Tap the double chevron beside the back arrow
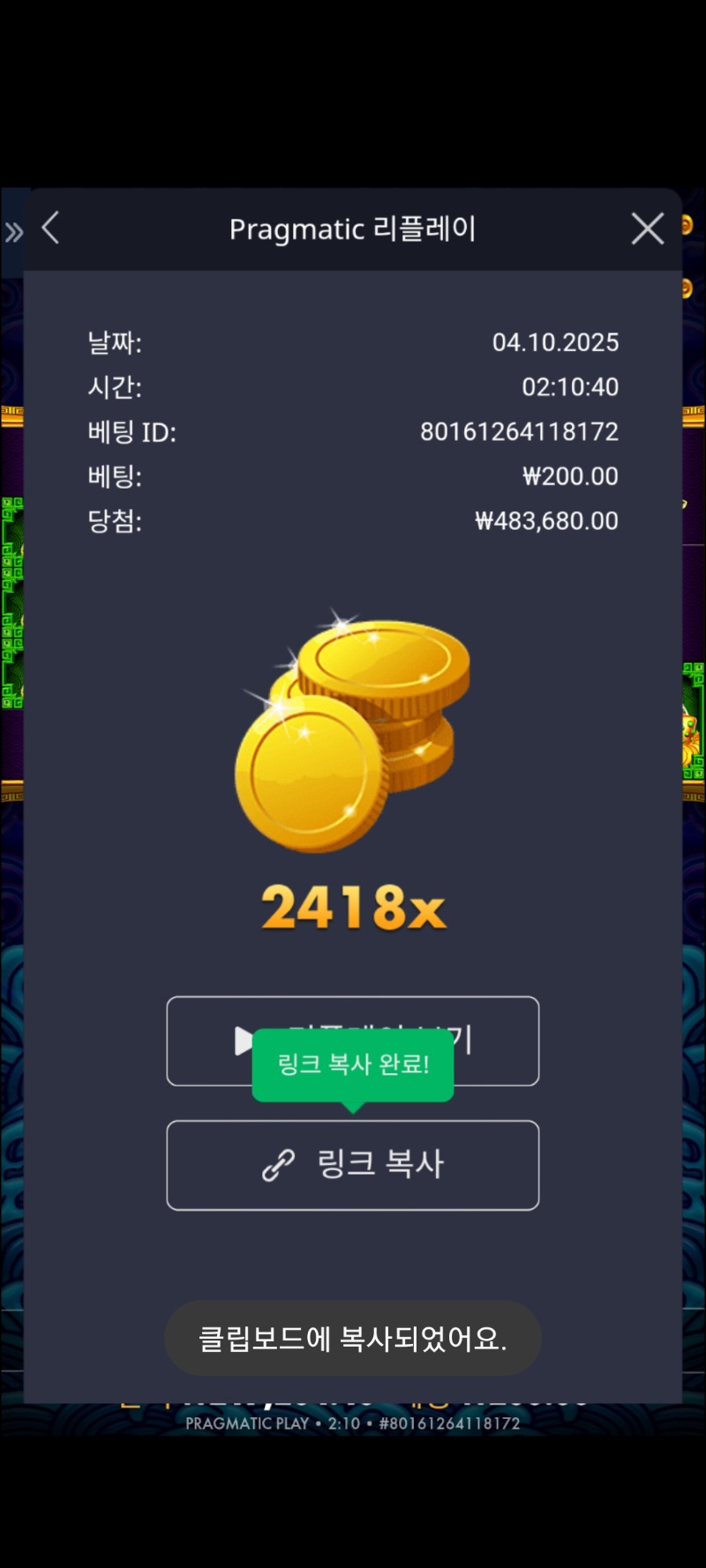This screenshot has height=1568, width=706. pos(13,233)
